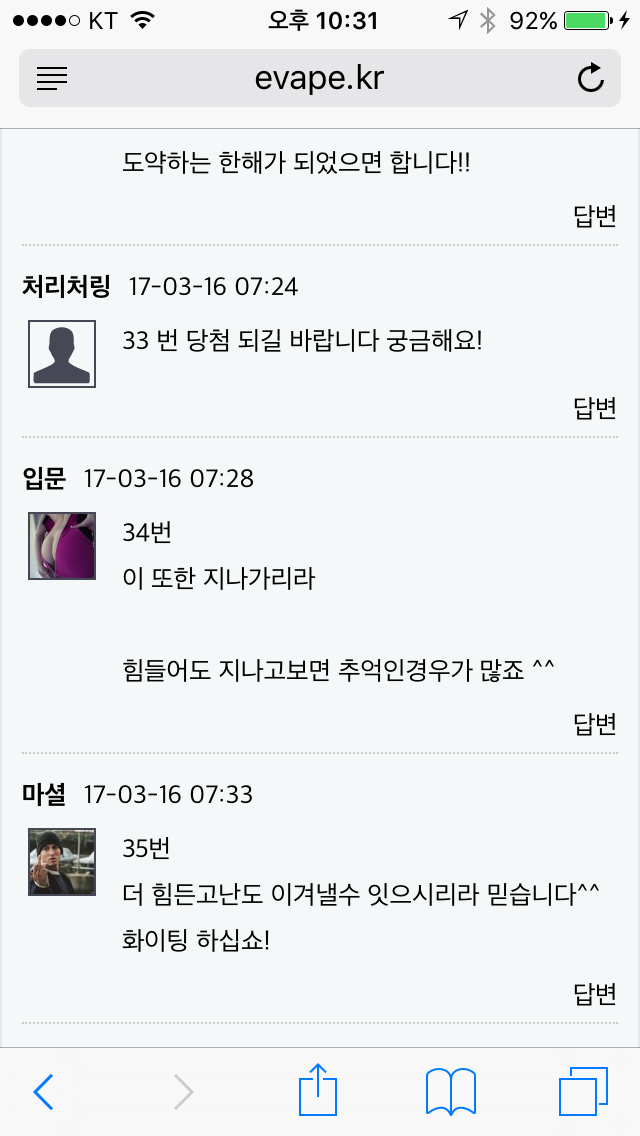Open 처리처링's profile avatar
640x1136 pixels.
(x=62, y=354)
